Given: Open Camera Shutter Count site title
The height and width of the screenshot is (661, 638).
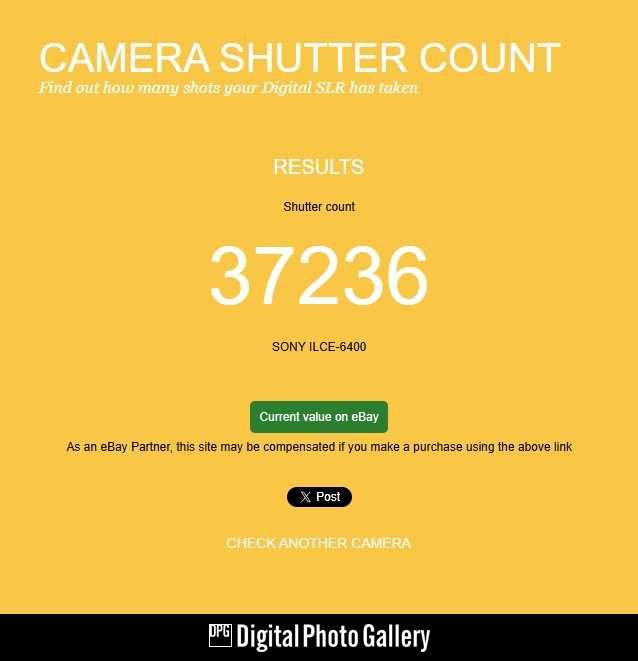Looking at the screenshot, I should click(299, 58).
